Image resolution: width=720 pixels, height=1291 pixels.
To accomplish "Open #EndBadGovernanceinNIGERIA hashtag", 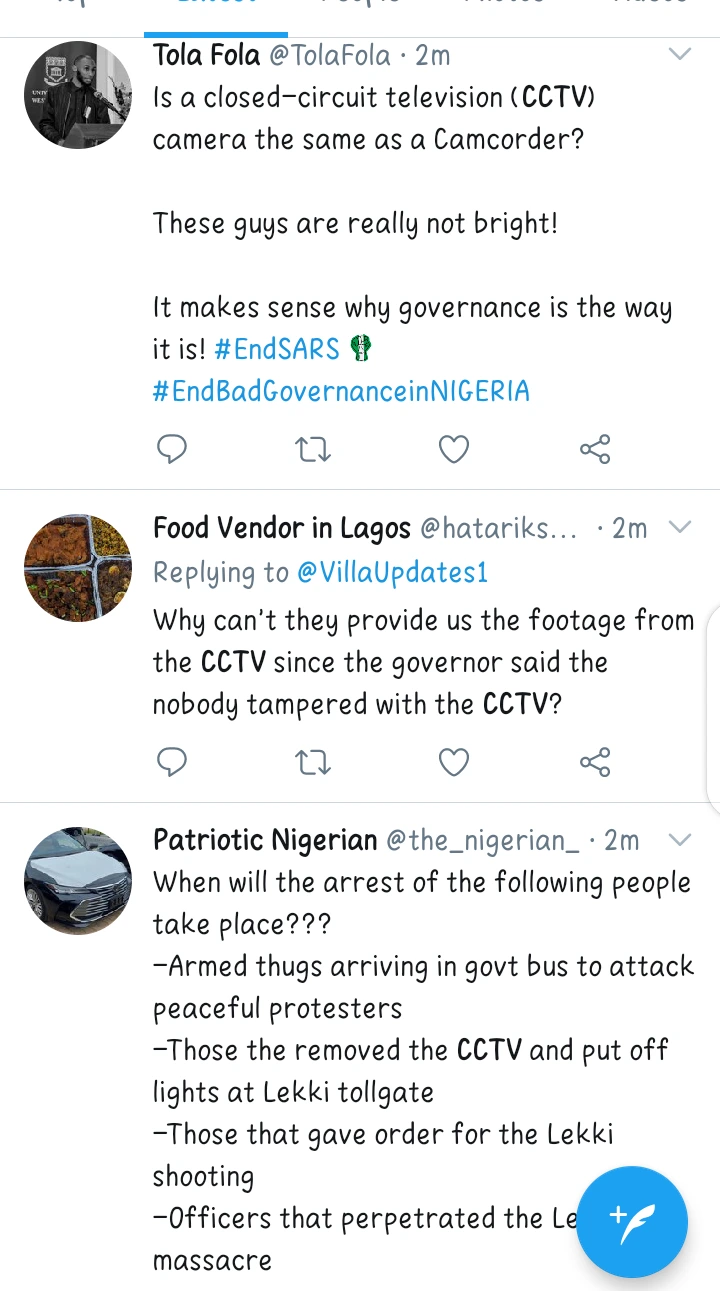I will [341, 391].
